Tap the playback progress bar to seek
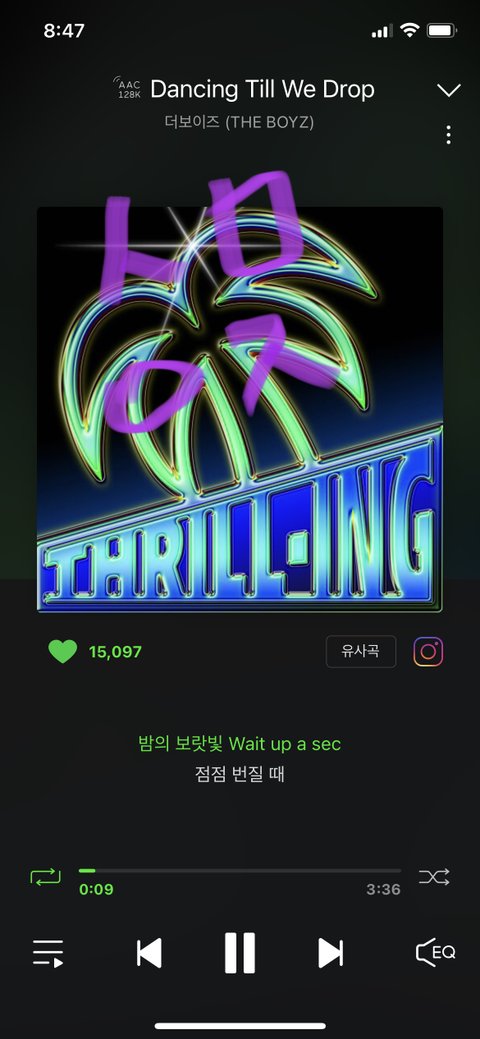 [240, 871]
